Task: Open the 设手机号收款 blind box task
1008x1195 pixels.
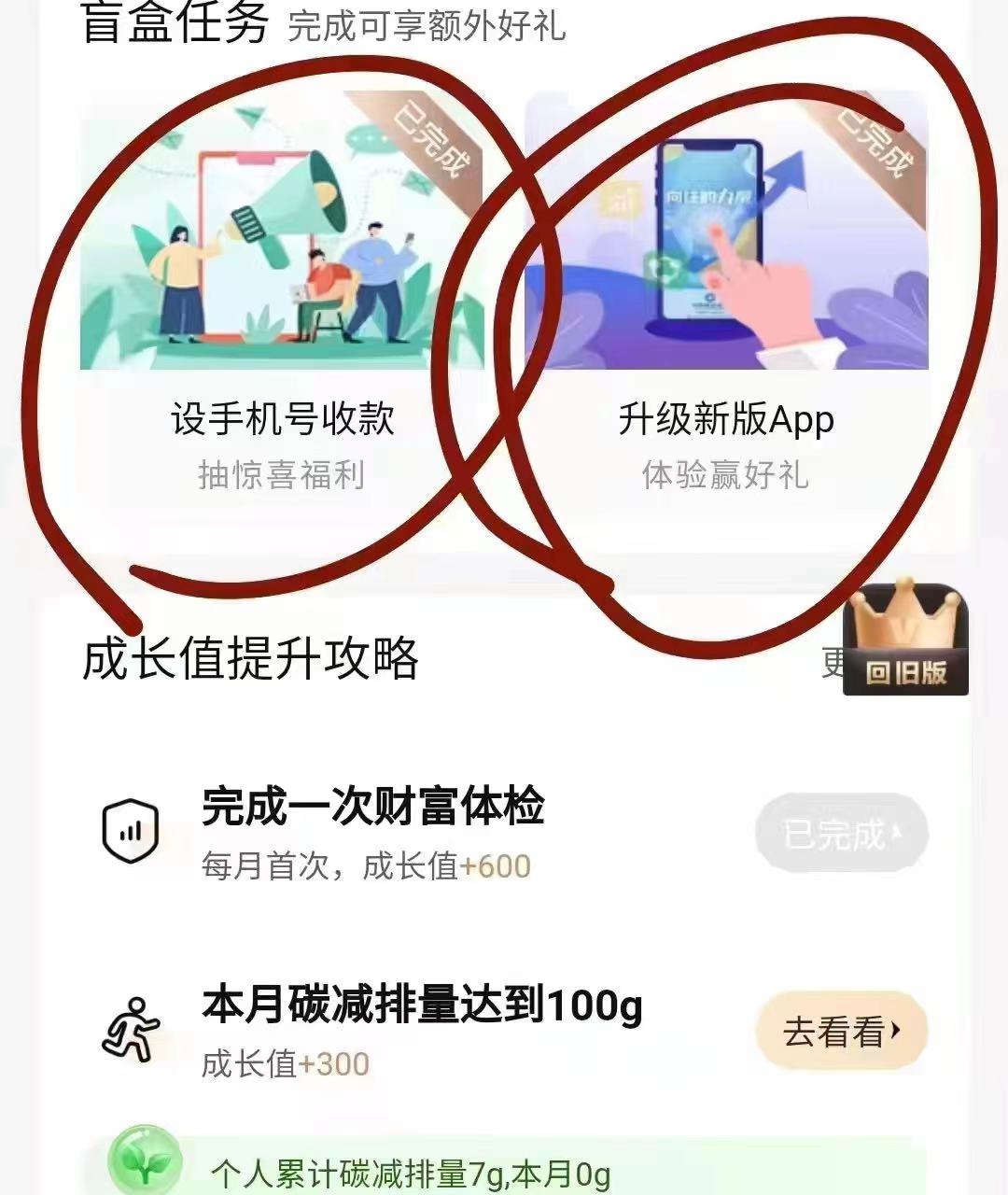Action: (x=281, y=299)
